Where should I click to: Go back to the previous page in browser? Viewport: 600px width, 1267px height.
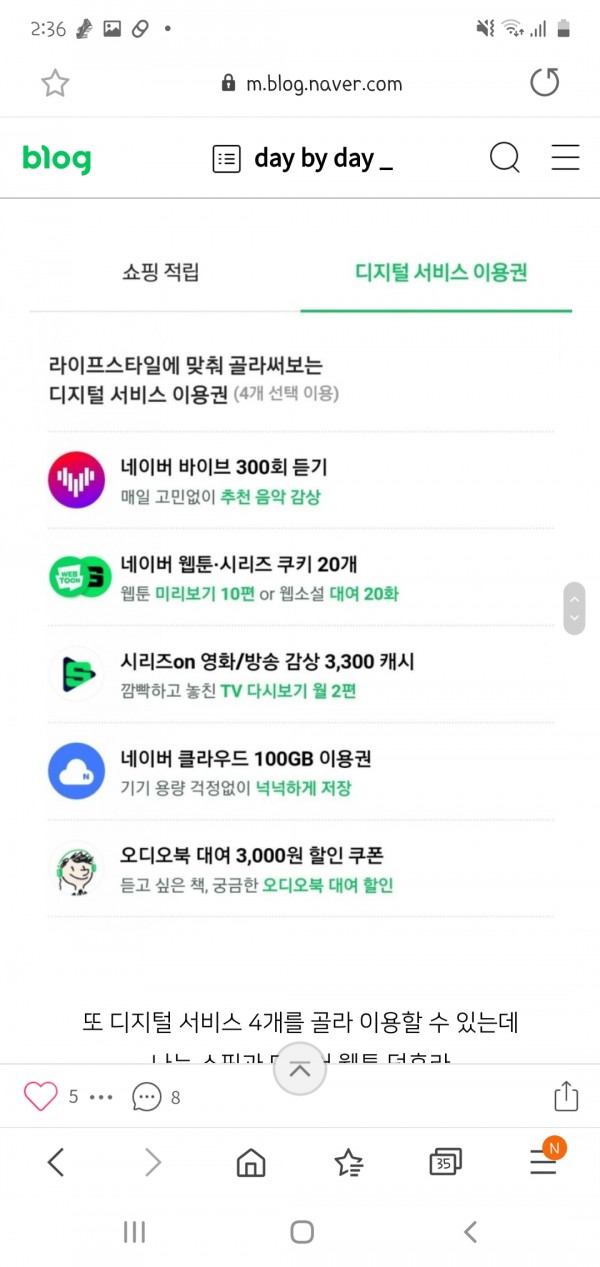[x=56, y=1162]
